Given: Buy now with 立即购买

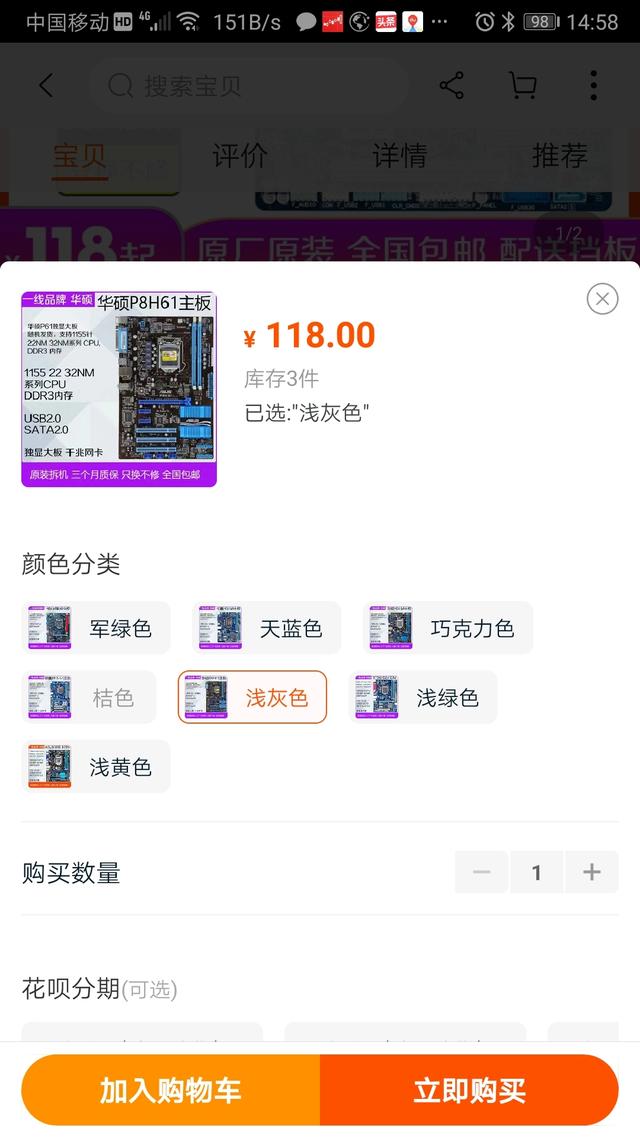Looking at the screenshot, I should pyautogui.click(x=469, y=1090).
